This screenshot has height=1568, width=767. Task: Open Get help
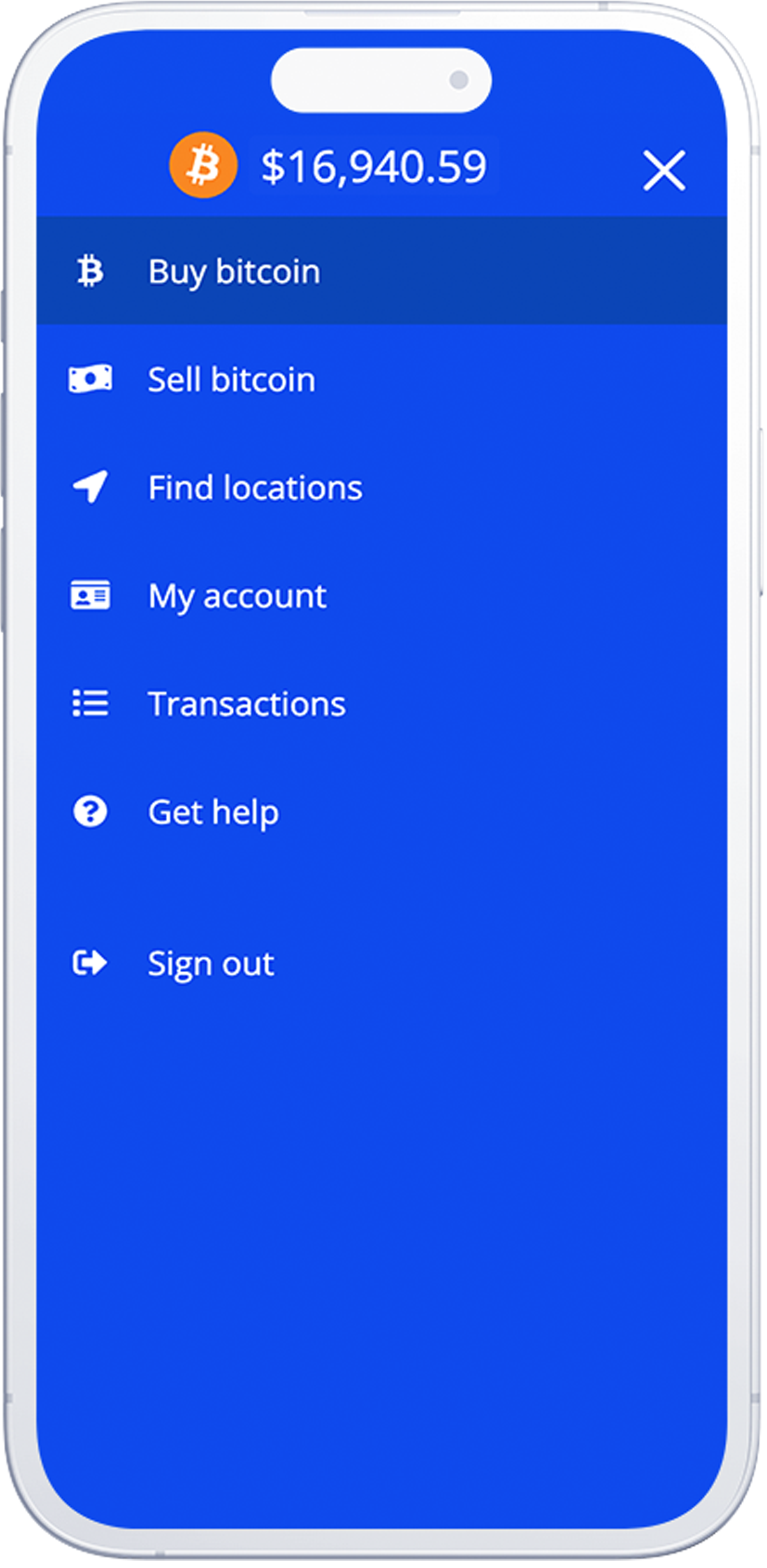pos(213,812)
